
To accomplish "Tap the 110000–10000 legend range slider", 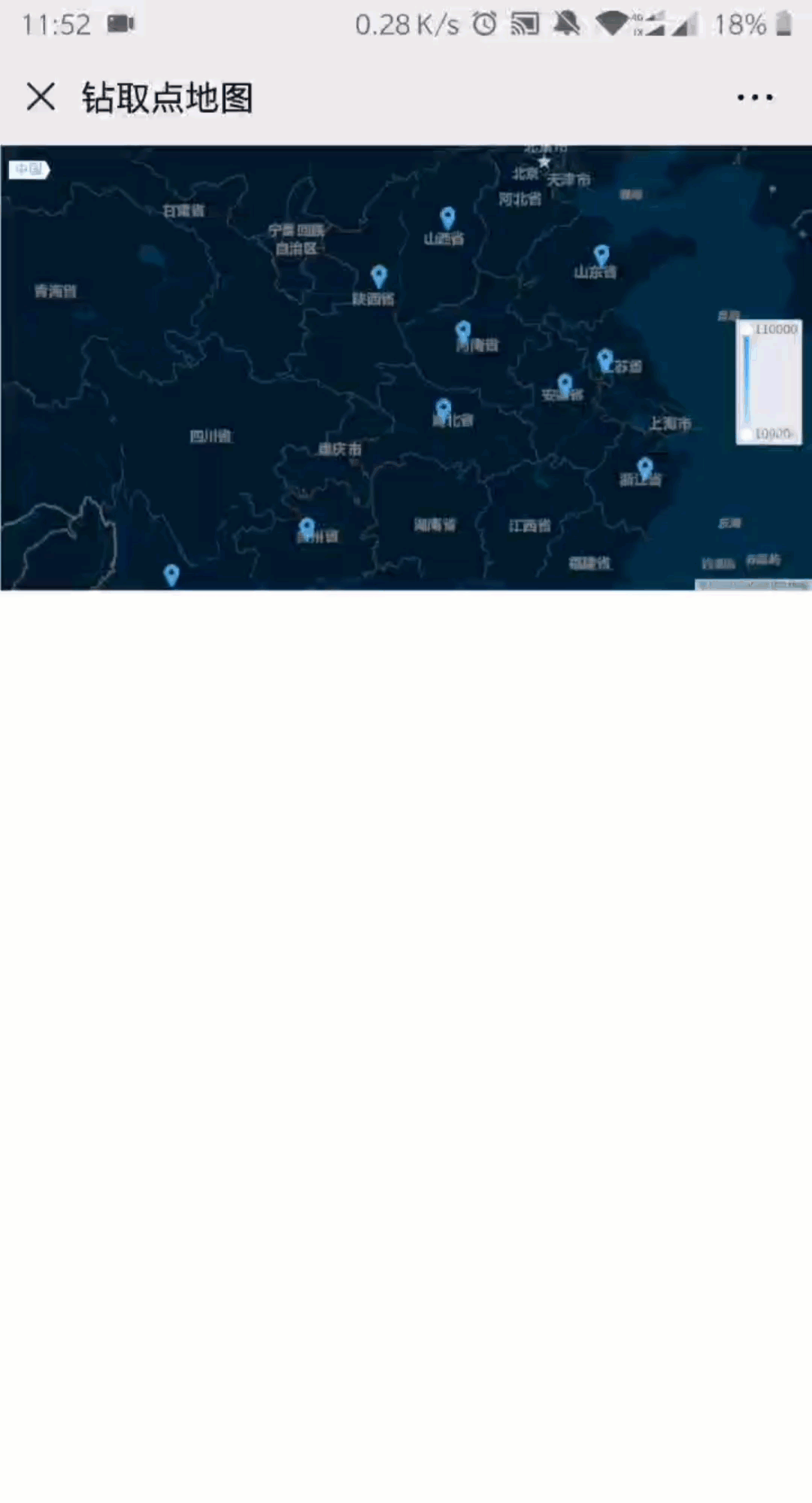I will 747,381.
